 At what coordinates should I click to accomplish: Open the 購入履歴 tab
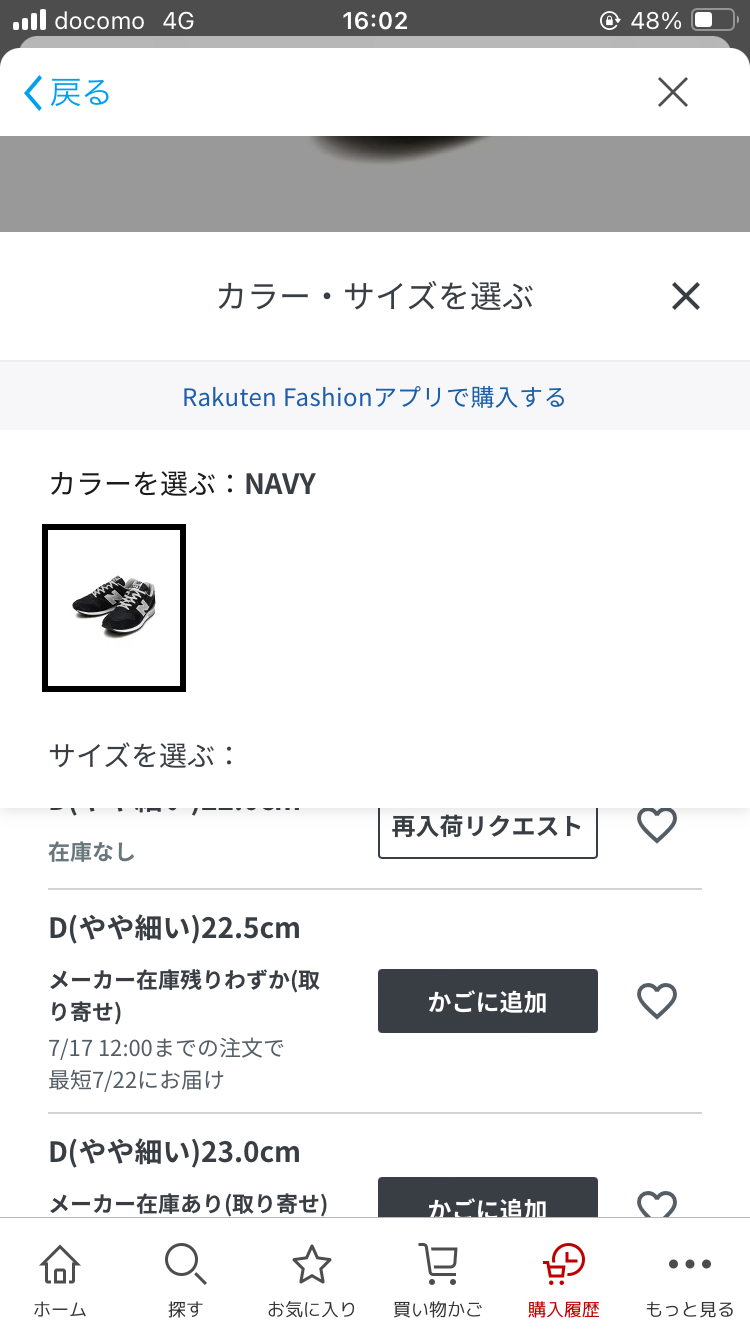click(564, 1281)
